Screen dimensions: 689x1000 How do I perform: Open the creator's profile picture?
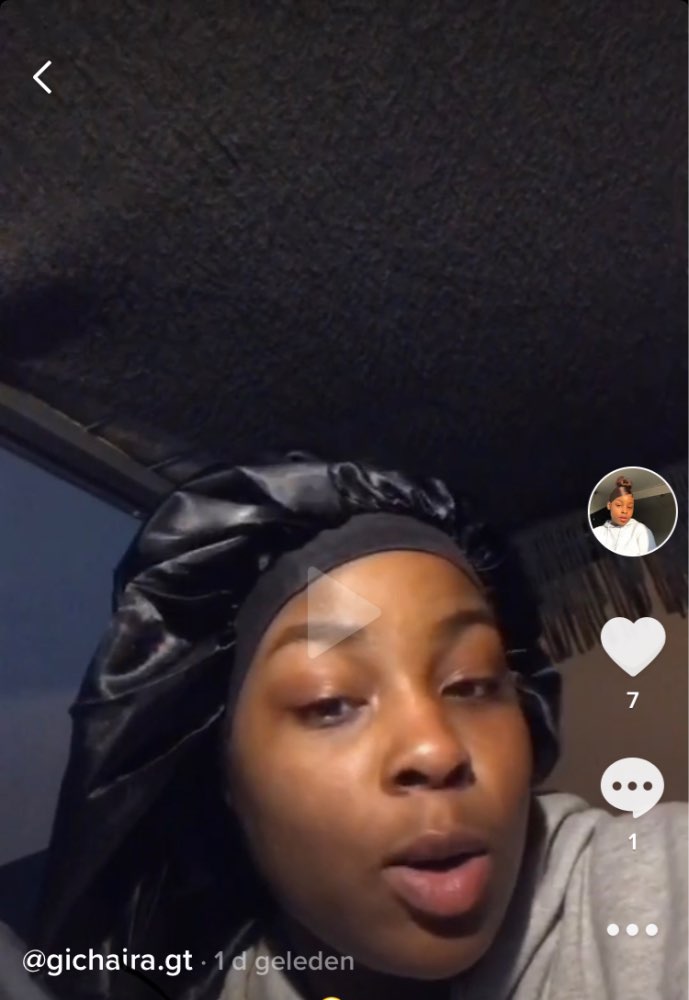(x=632, y=512)
